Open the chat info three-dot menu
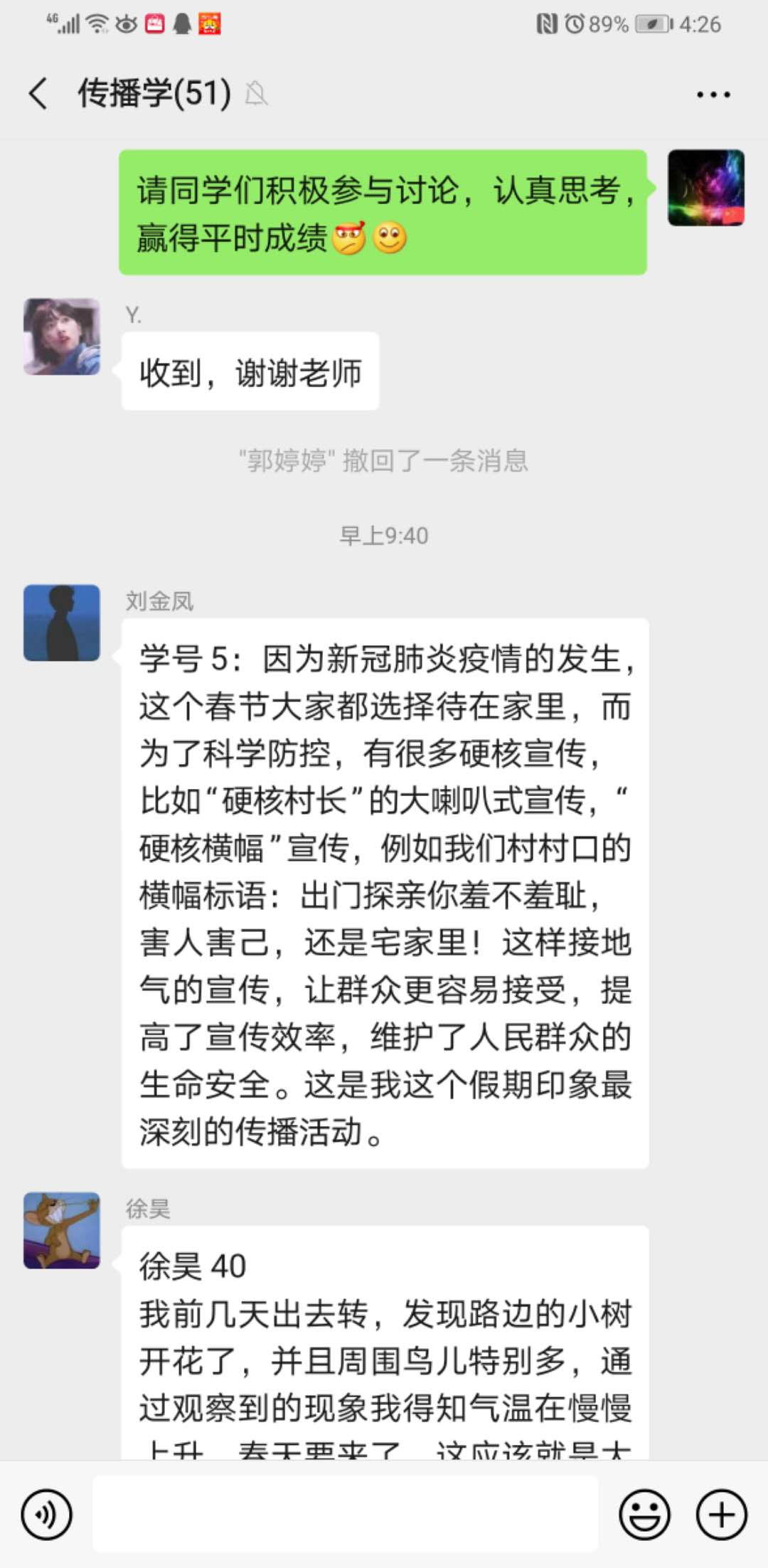The height and width of the screenshot is (1568, 768). (713, 94)
